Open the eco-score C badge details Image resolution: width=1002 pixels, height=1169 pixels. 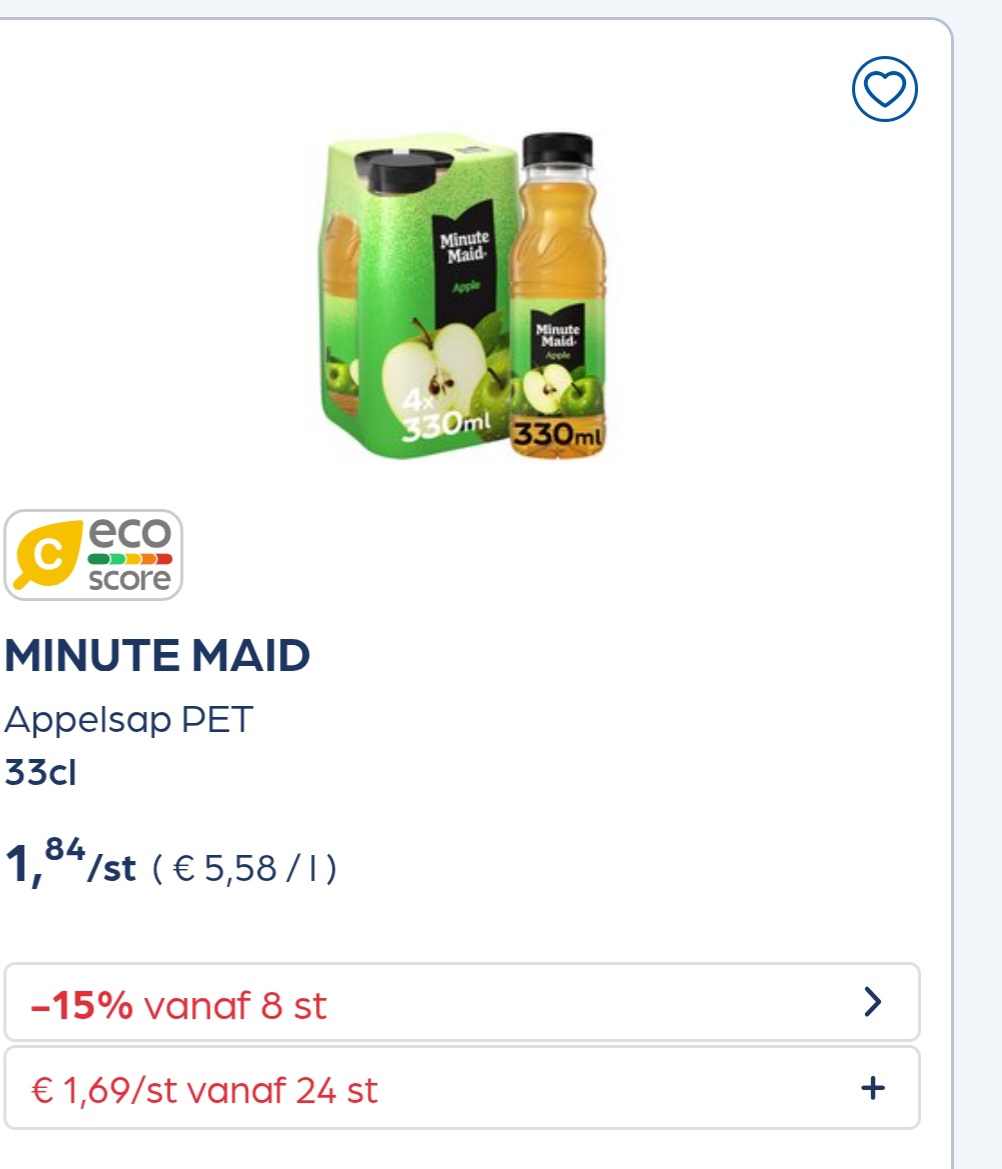click(92, 554)
